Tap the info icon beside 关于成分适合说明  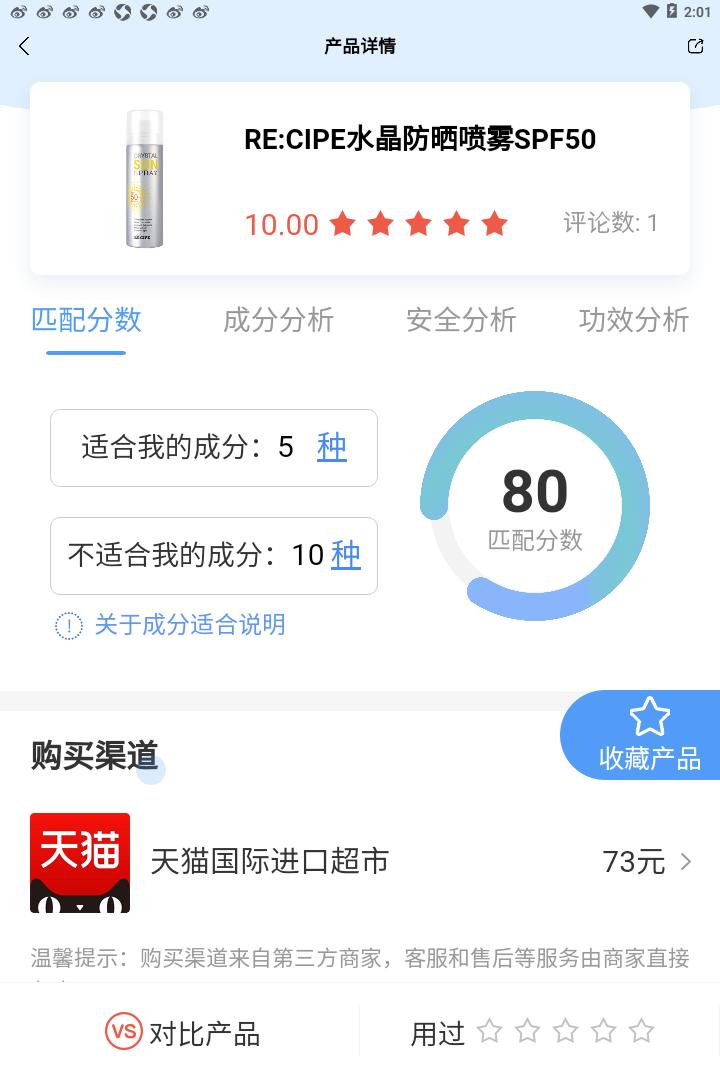click(64, 624)
